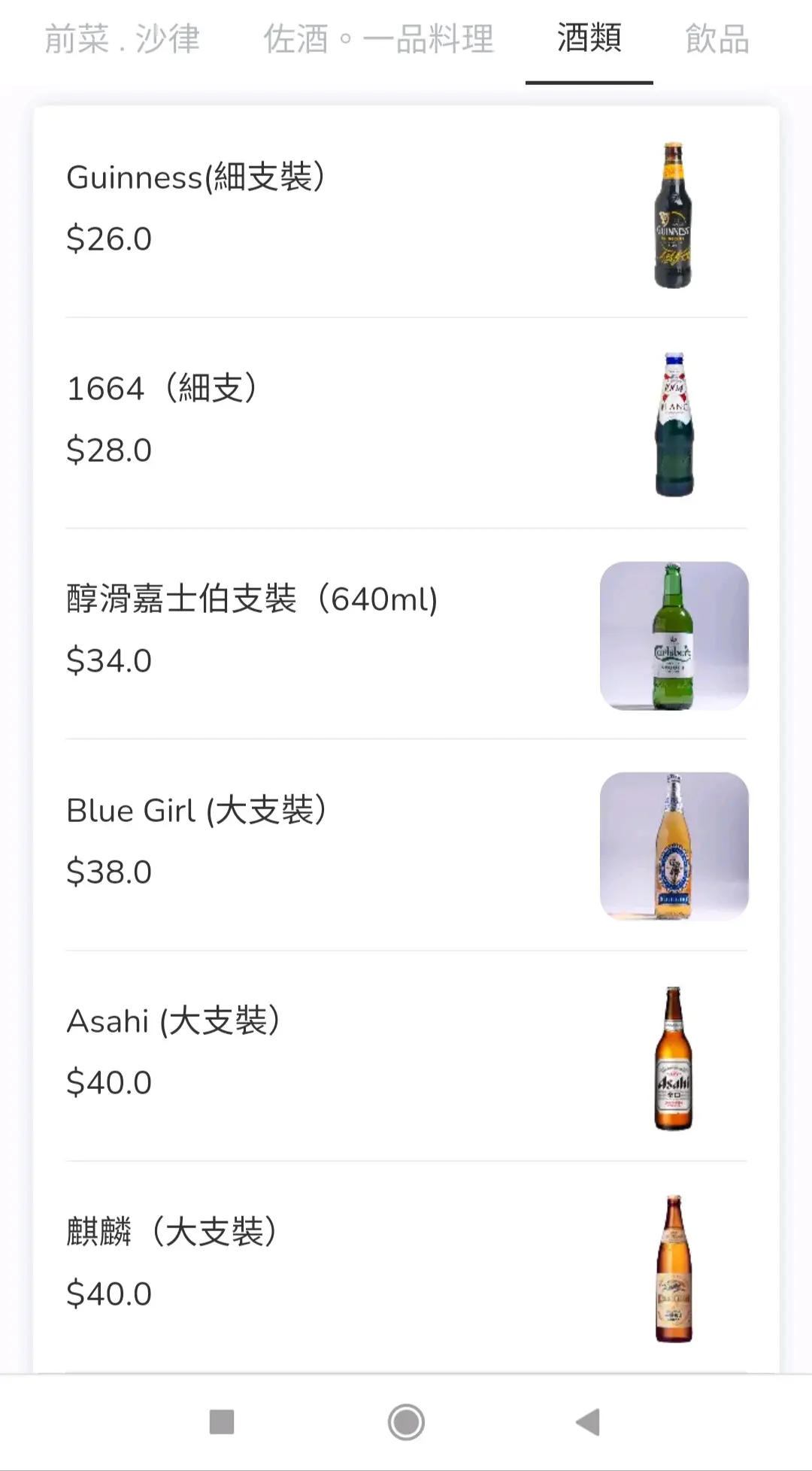Choose the 1664（細支）beer
This screenshot has width=812, height=1471.
pos(406,423)
